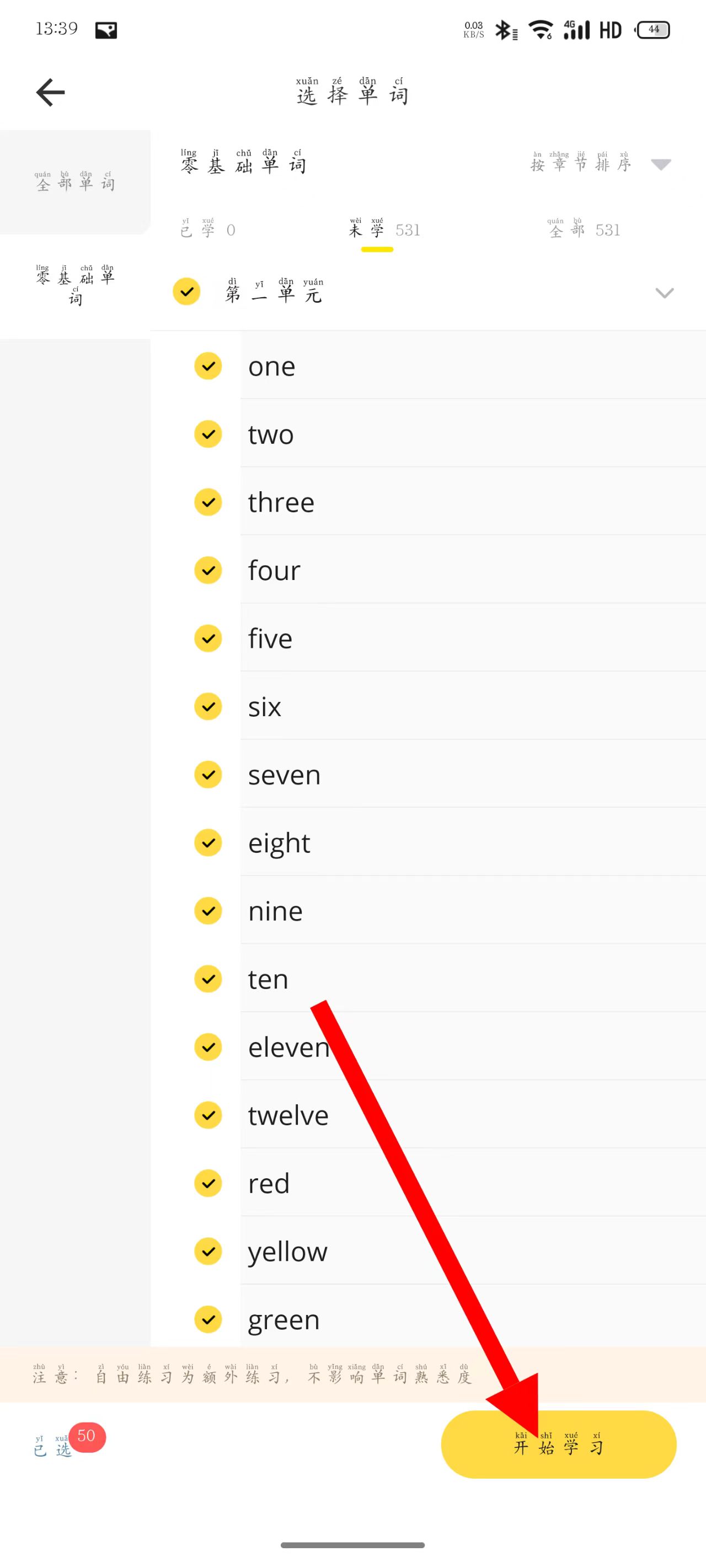The image size is (706, 1568).
Task: Collapse 第一单元 with its chevron
Action: 664,293
